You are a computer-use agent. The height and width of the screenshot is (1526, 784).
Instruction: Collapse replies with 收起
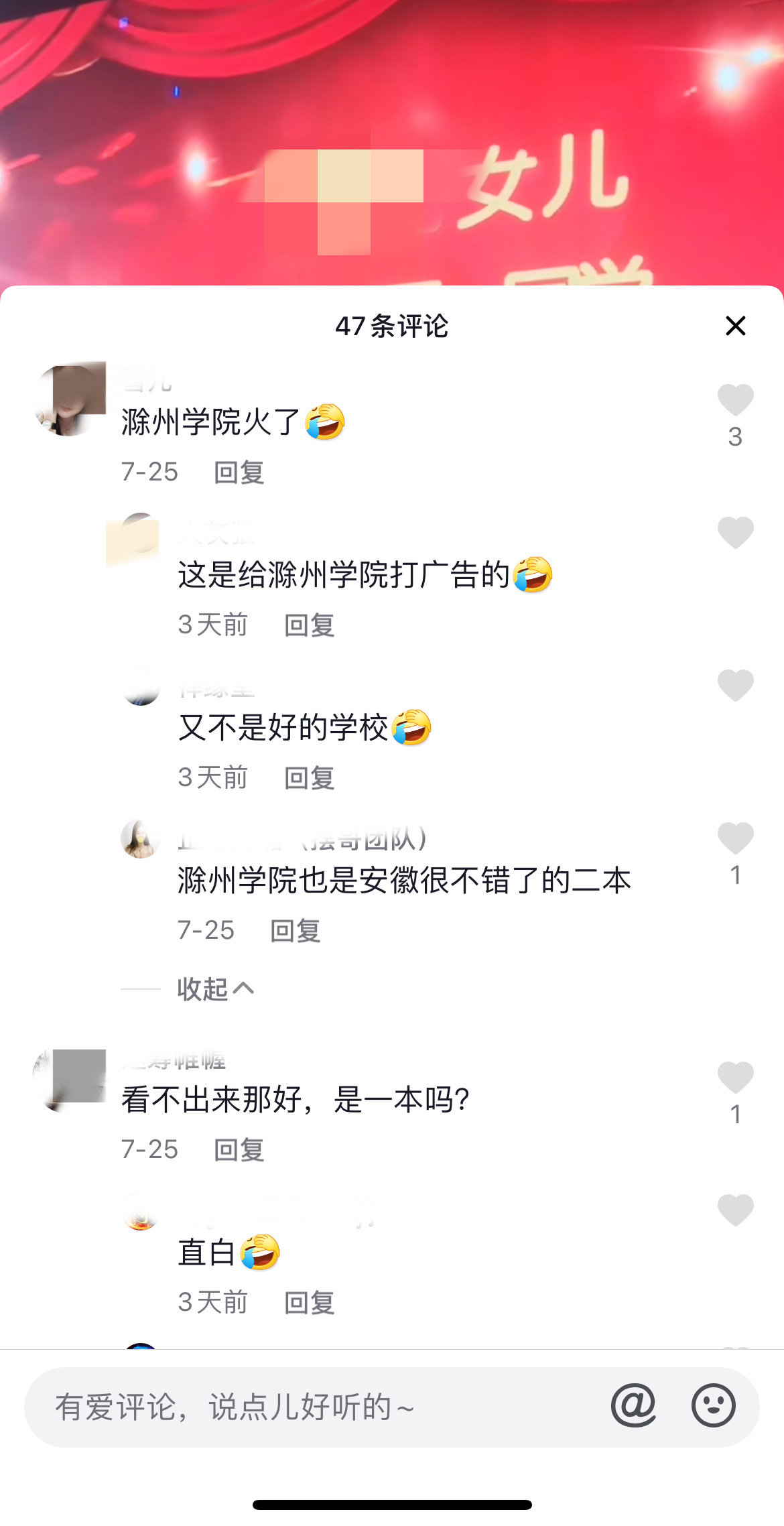click(214, 989)
